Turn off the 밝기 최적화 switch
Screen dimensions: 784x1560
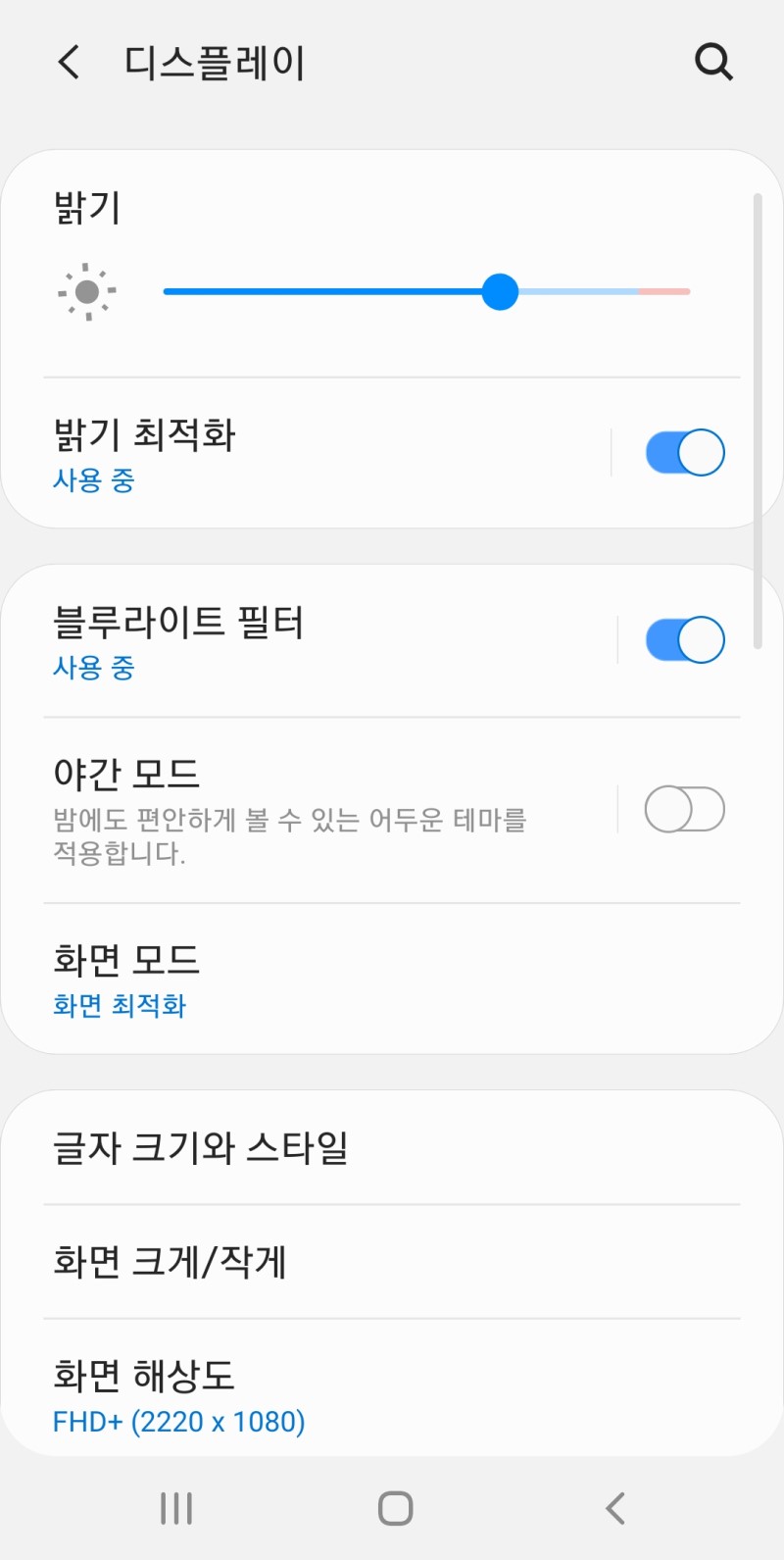coord(684,453)
